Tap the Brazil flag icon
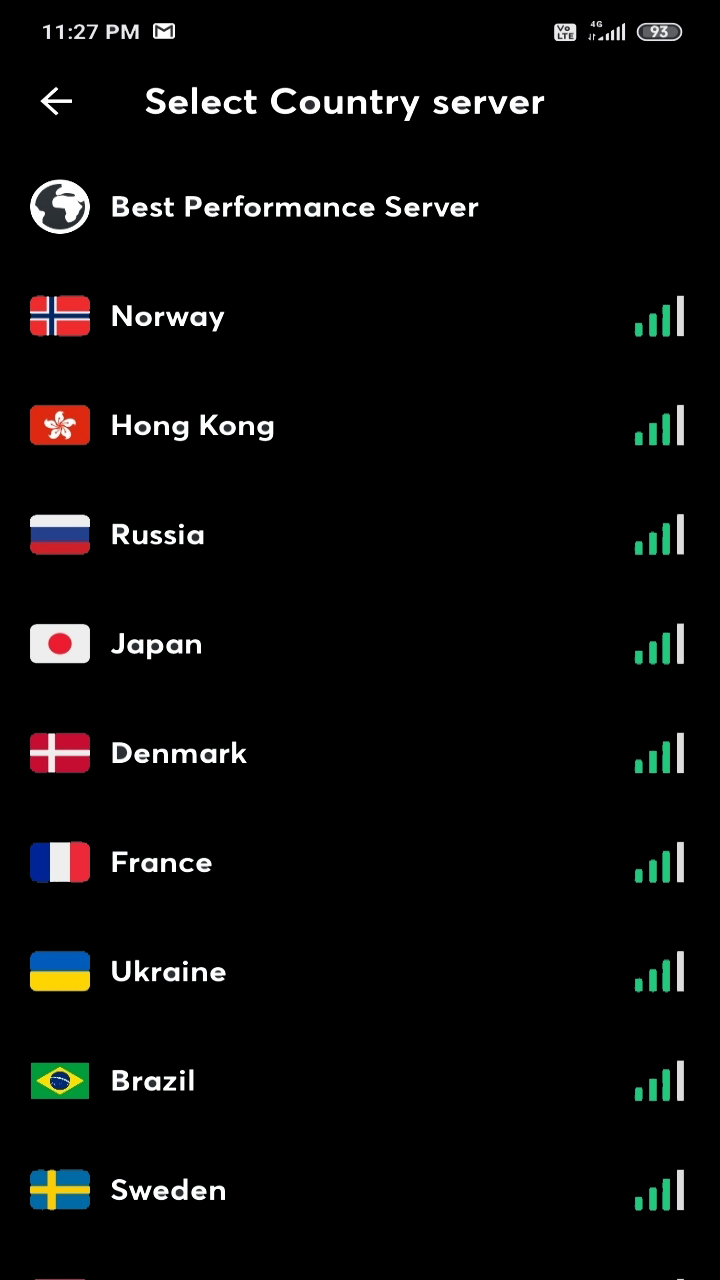This screenshot has height=1280, width=720. click(x=59, y=1080)
